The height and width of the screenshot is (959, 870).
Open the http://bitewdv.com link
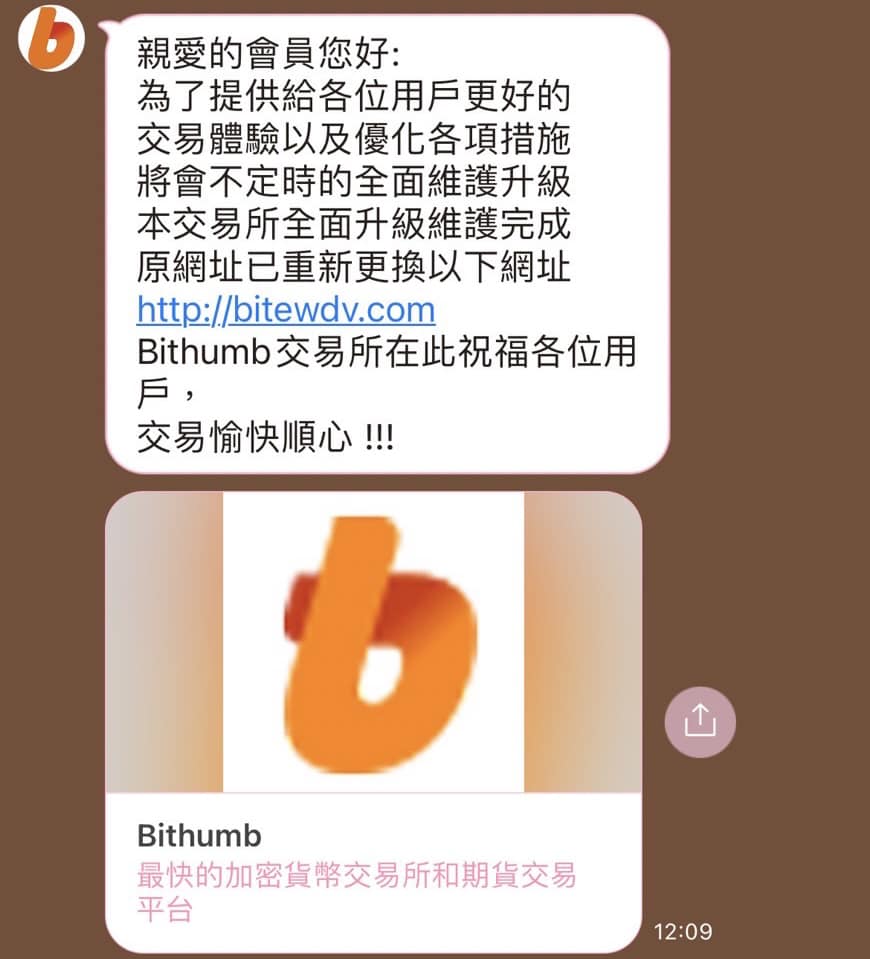point(285,310)
